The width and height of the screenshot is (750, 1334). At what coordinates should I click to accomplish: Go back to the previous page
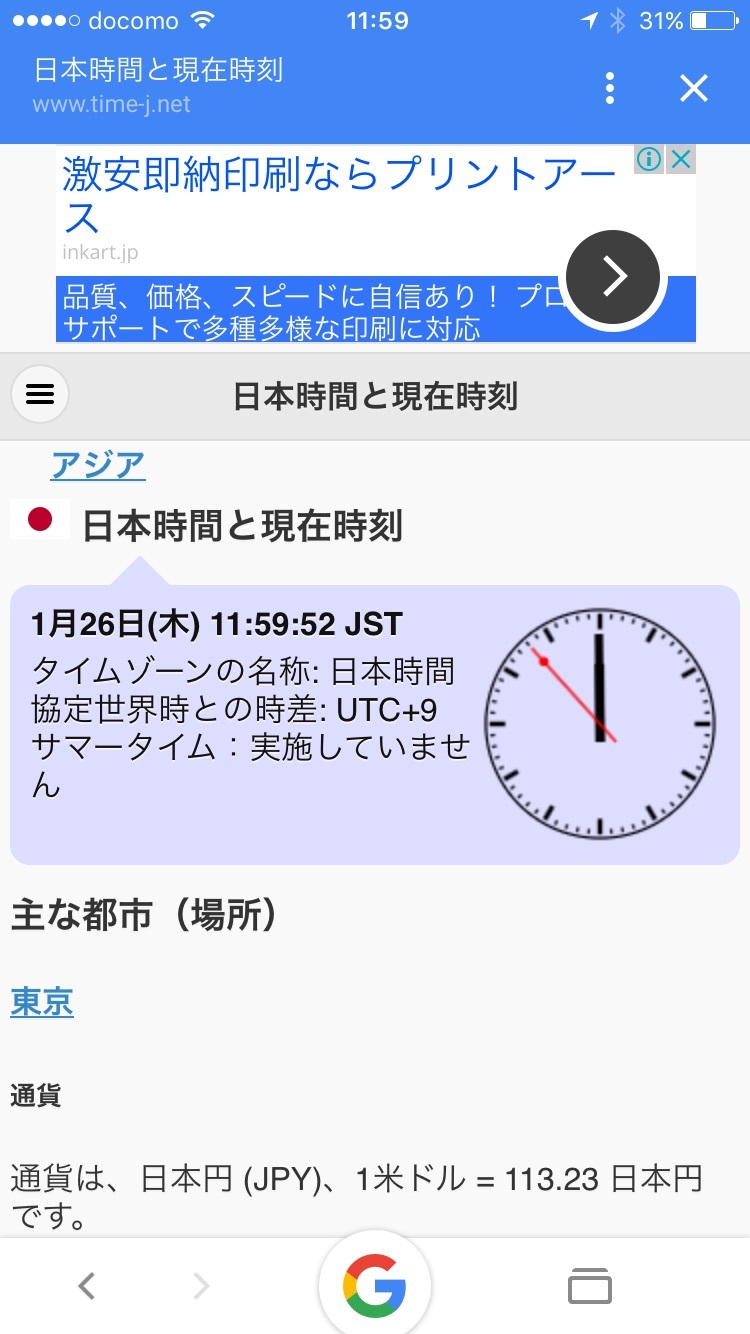(x=87, y=1285)
